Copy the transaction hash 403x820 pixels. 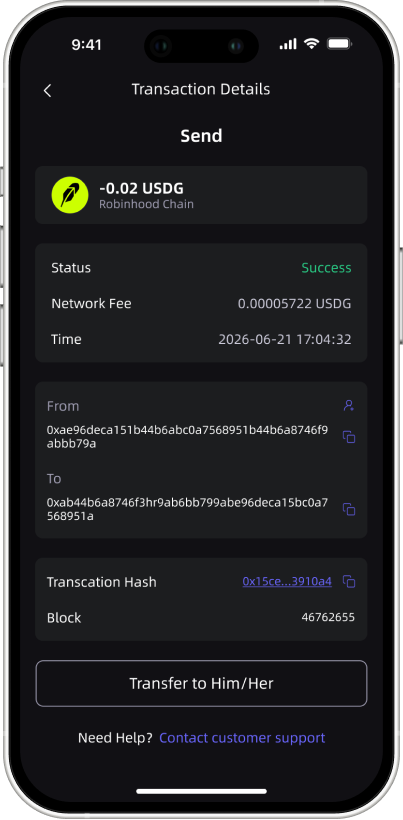click(x=349, y=582)
